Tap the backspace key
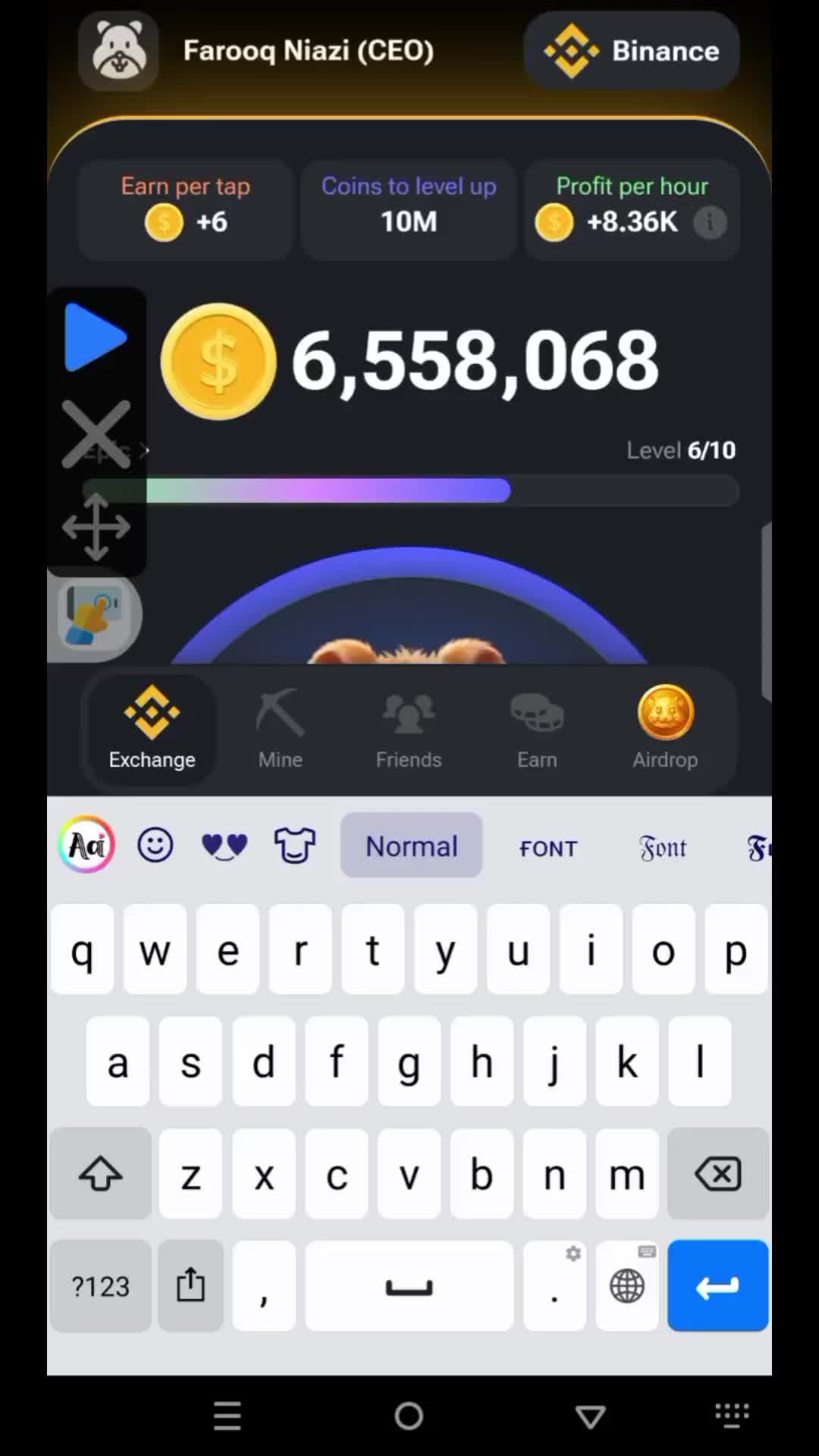819x1456 pixels. pos(717,1174)
